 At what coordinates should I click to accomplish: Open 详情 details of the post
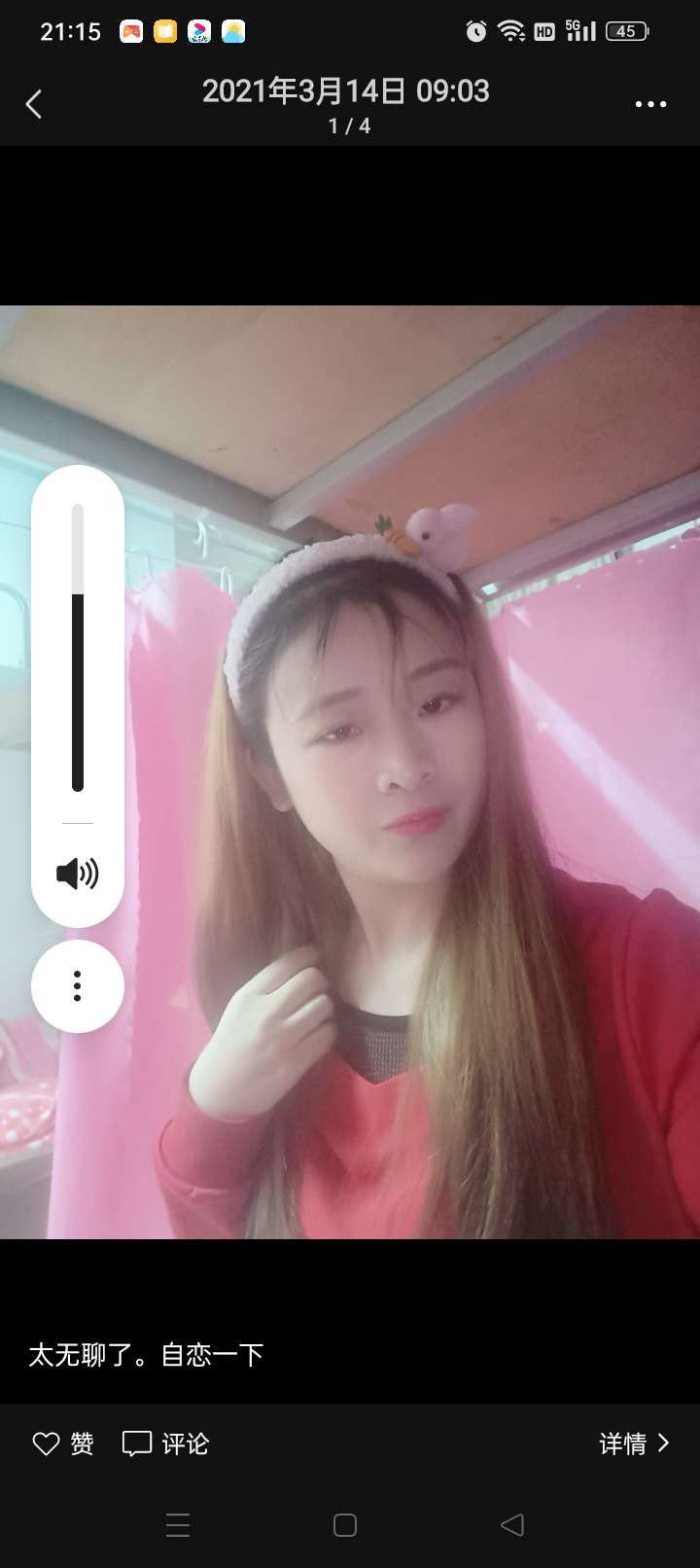point(633,1443)
